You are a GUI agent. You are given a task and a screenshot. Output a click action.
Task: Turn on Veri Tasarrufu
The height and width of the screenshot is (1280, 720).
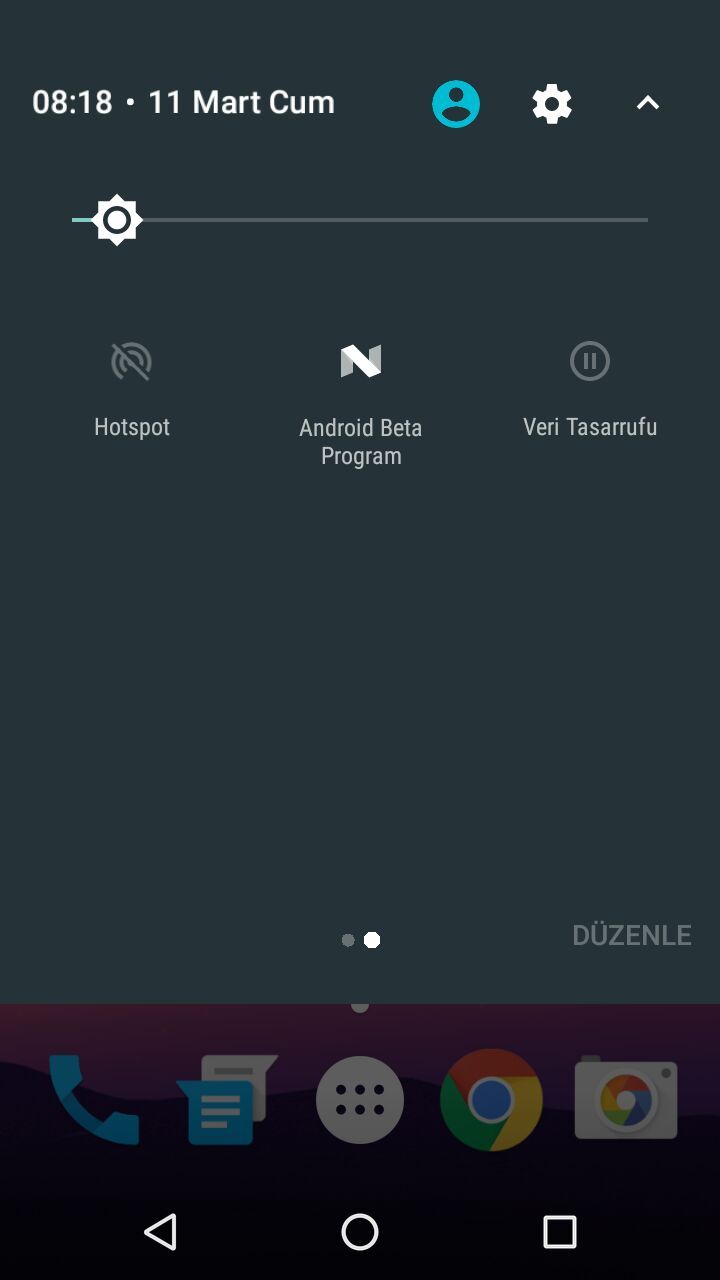pos(589,362)
